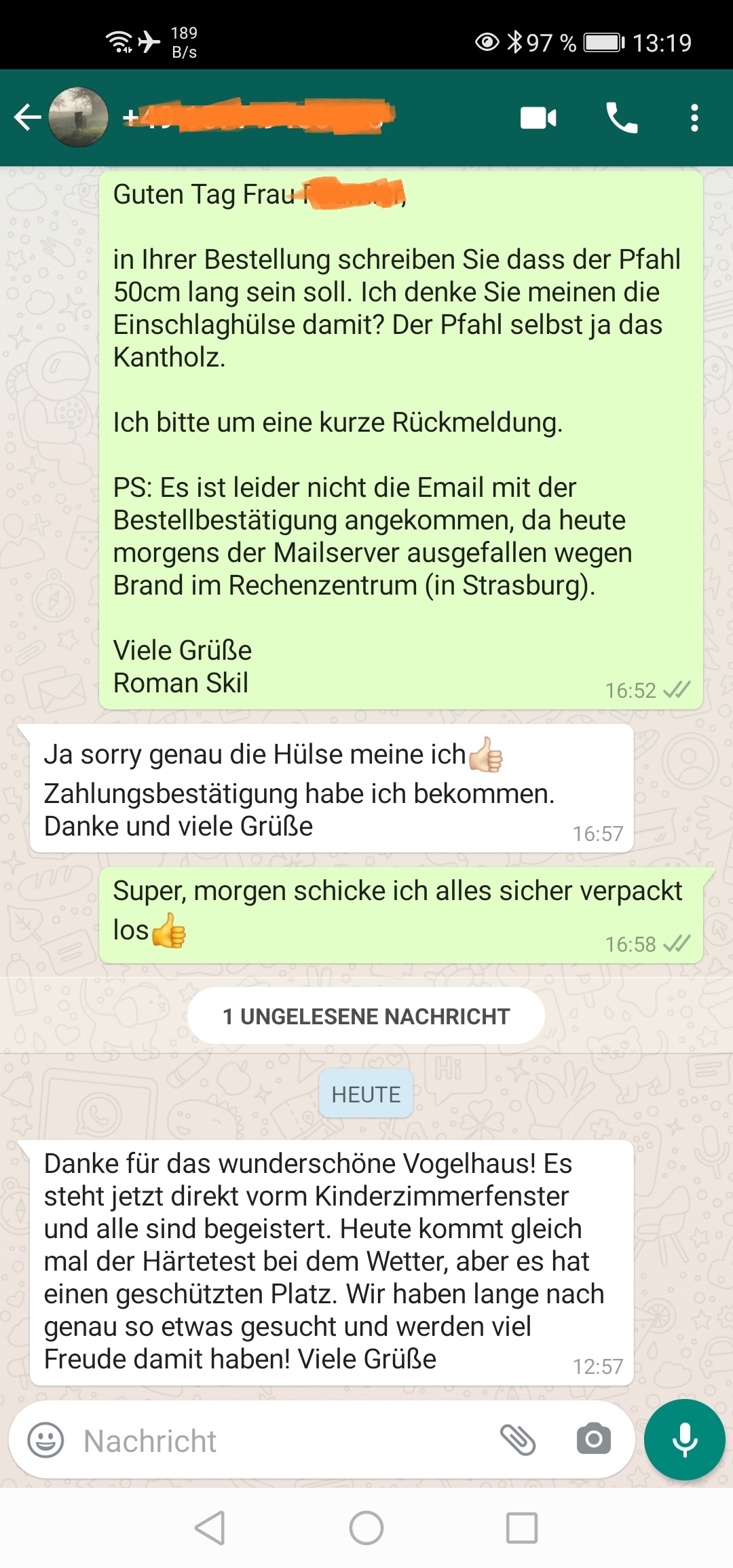
Task: Record a voice message
Action: pyautogui.click(x=685, y=1439)
